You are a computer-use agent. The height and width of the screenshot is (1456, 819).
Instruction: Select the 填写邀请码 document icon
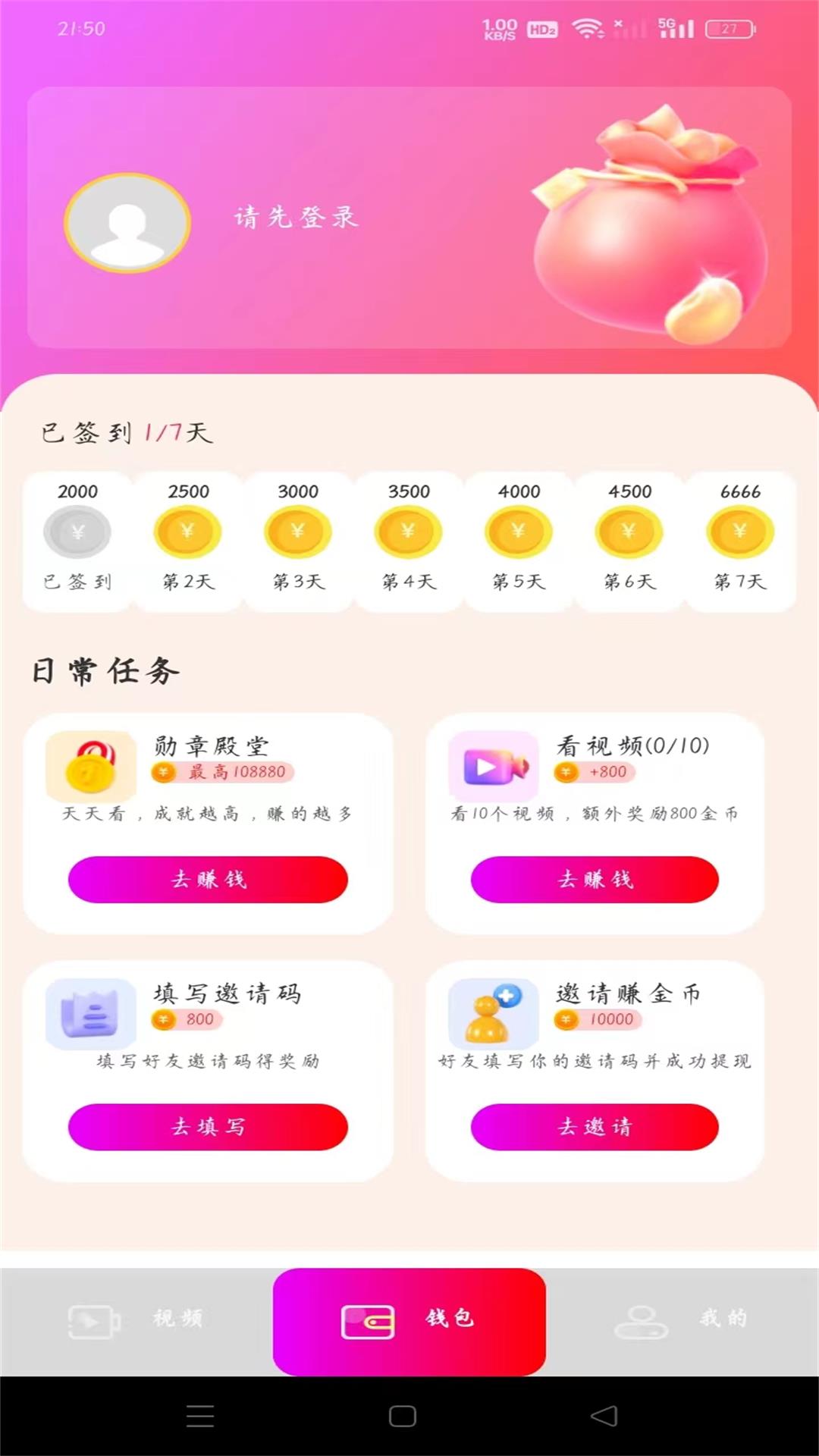tap(90, 1014)
